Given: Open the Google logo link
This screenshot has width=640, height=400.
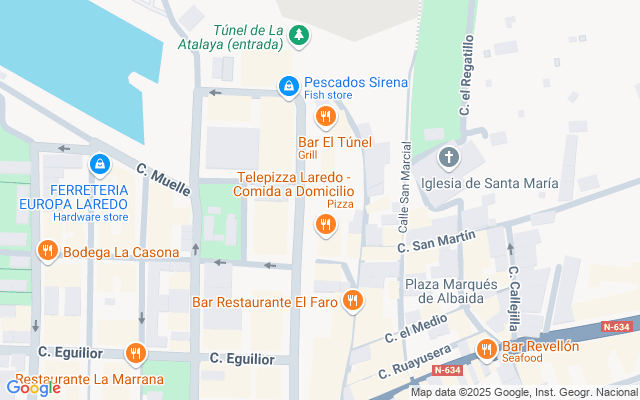Looking at the screenshot, I should tap(33, 388).
